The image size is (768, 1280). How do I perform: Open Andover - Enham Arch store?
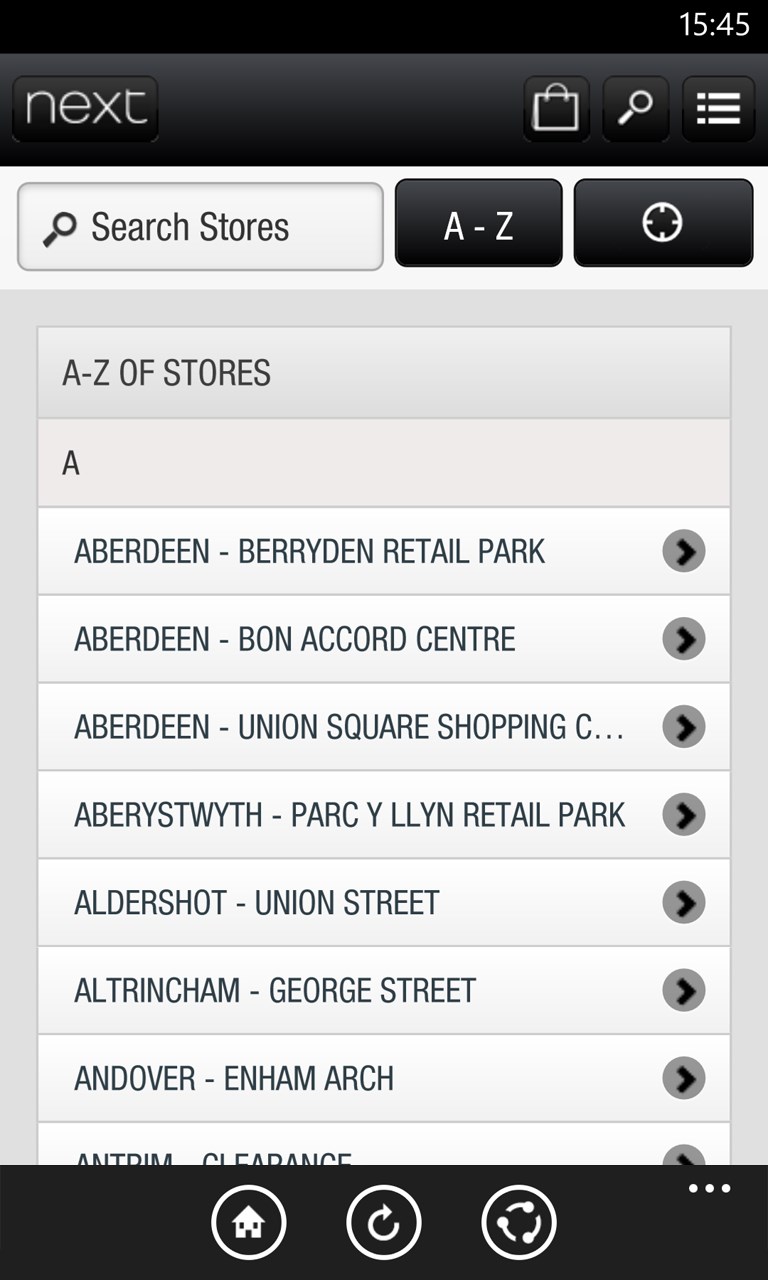click(384, 1079)
